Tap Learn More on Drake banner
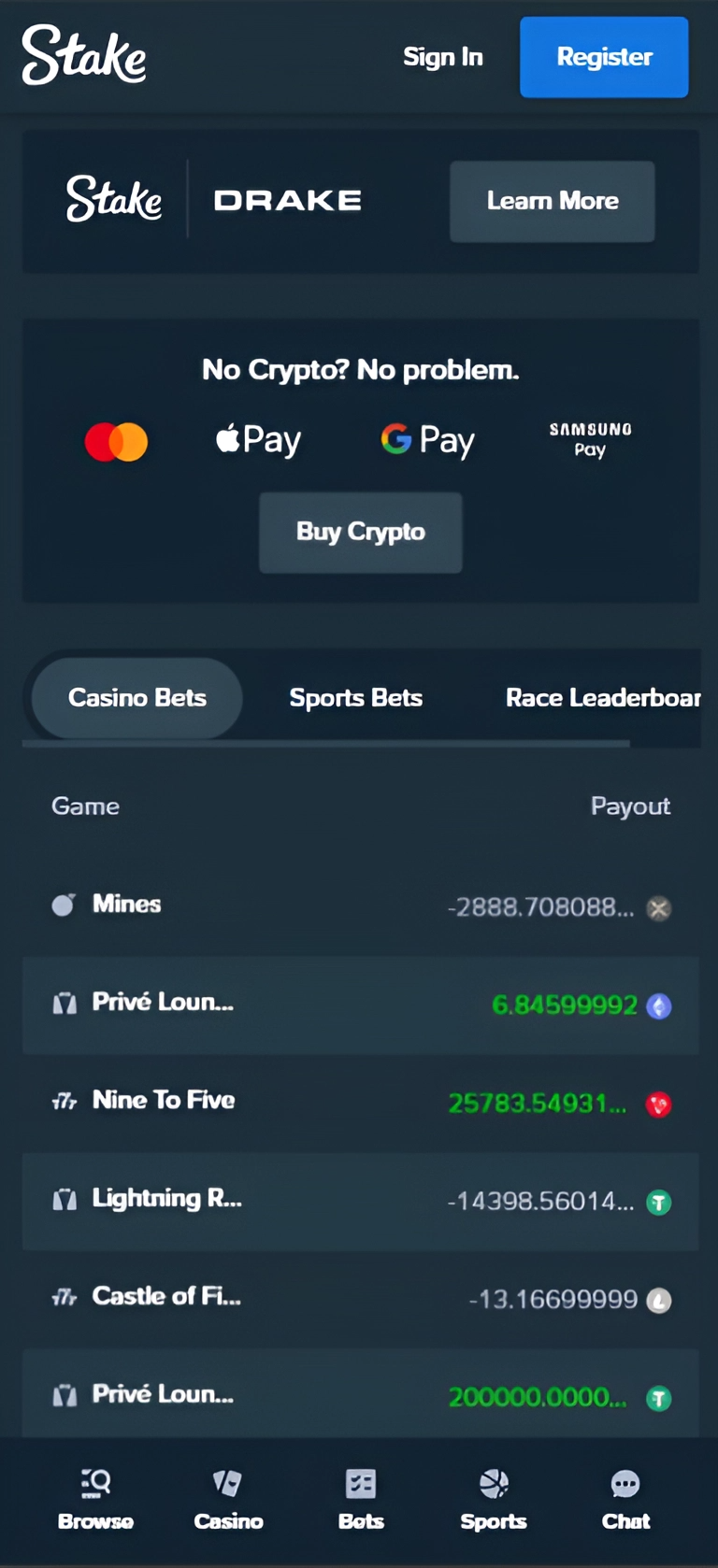718x1568 pixels. [552, 201]
